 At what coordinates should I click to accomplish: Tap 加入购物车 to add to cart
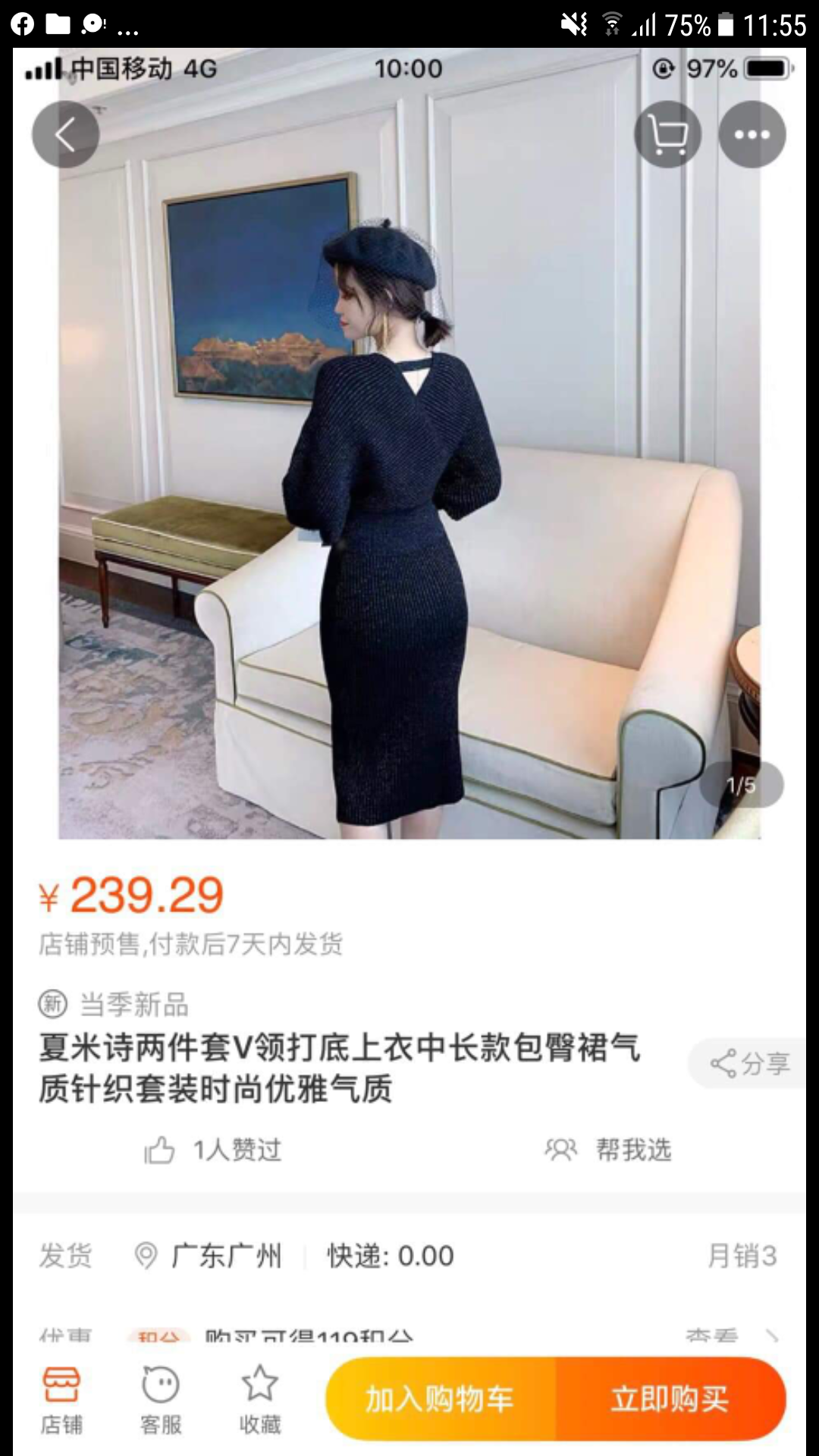(441, 1399)
